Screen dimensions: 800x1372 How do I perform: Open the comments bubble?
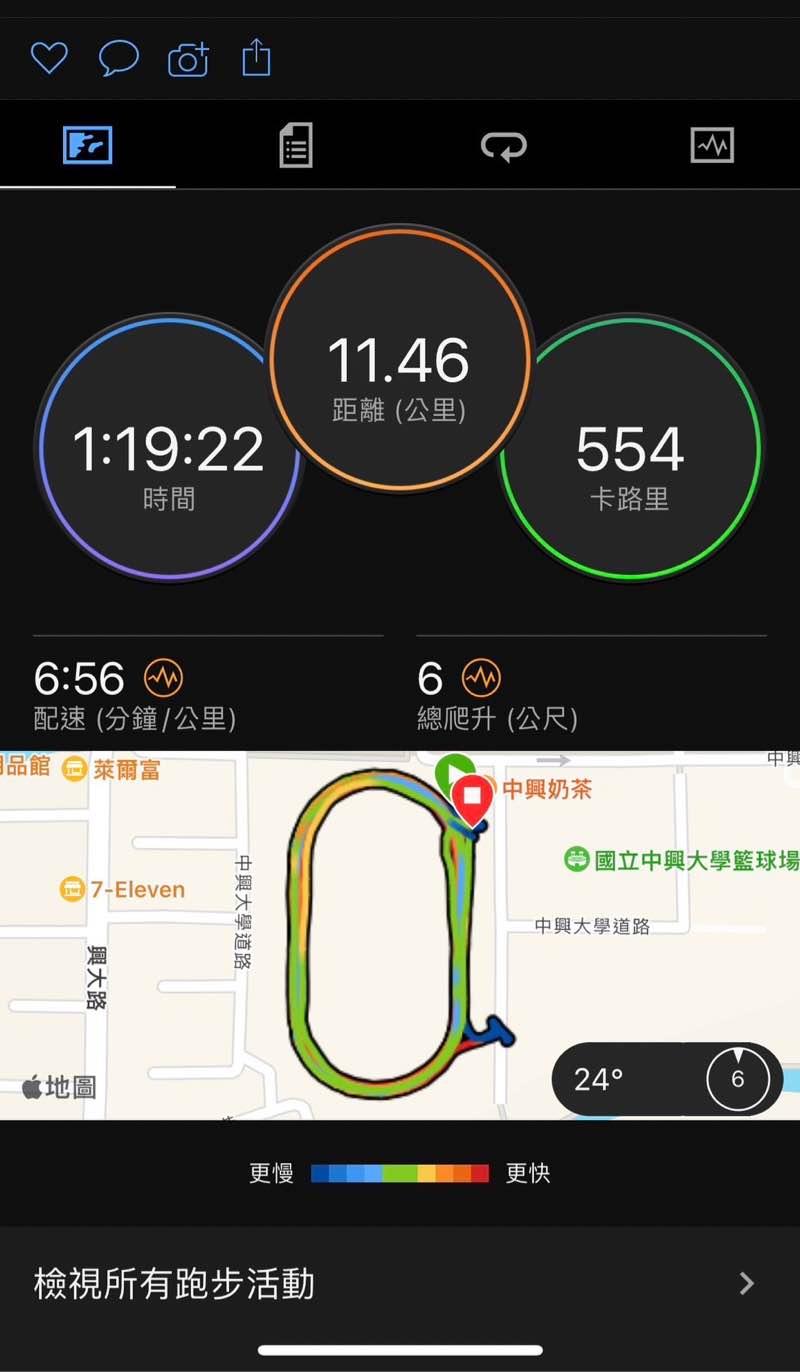pos(118,58)
